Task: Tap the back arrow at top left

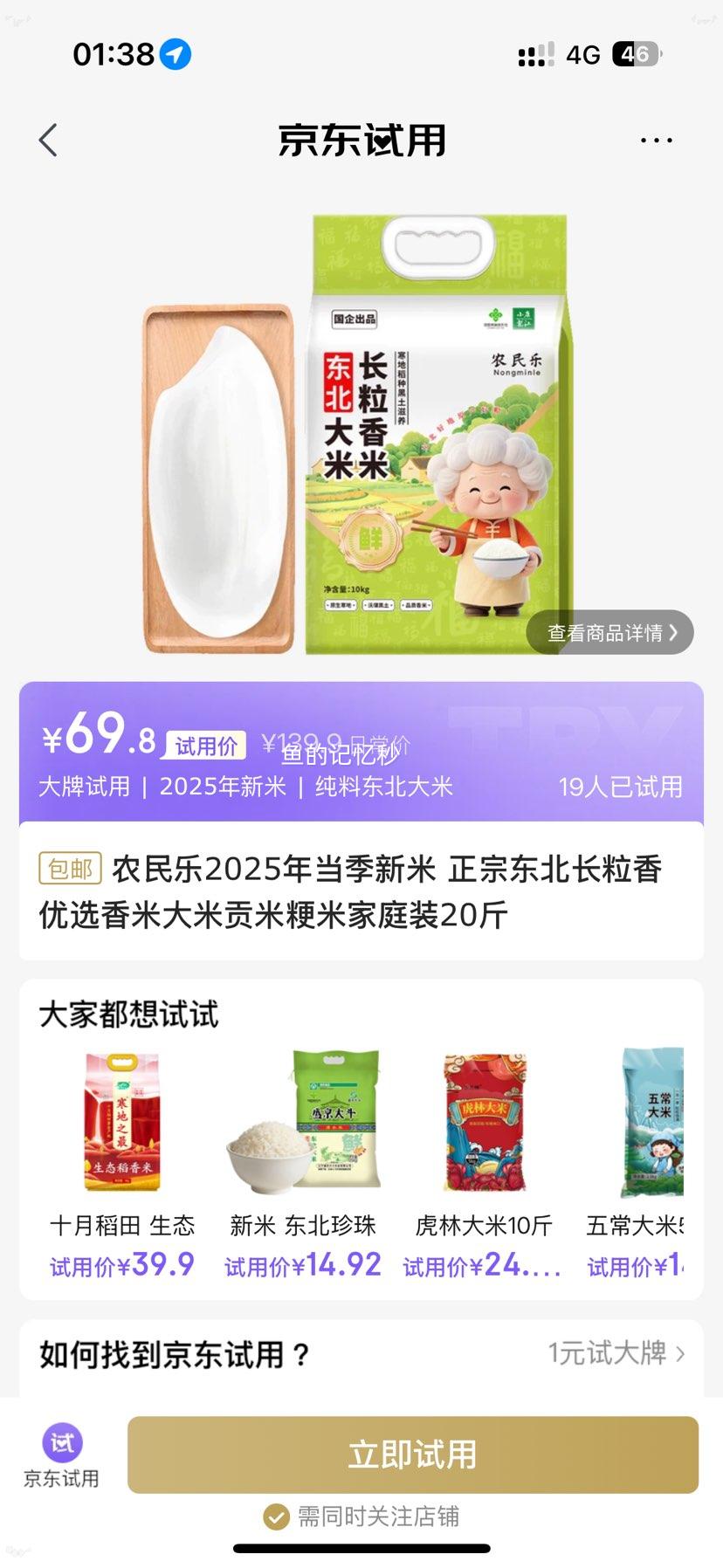Action: 48,140
